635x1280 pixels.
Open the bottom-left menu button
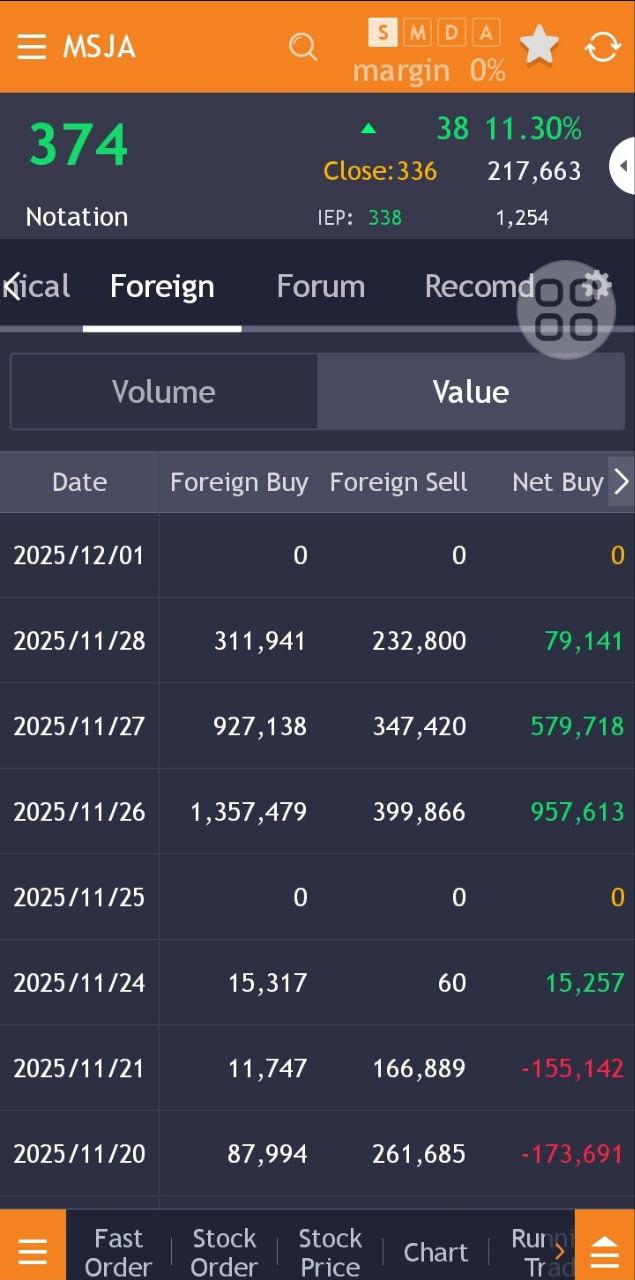32,1251
